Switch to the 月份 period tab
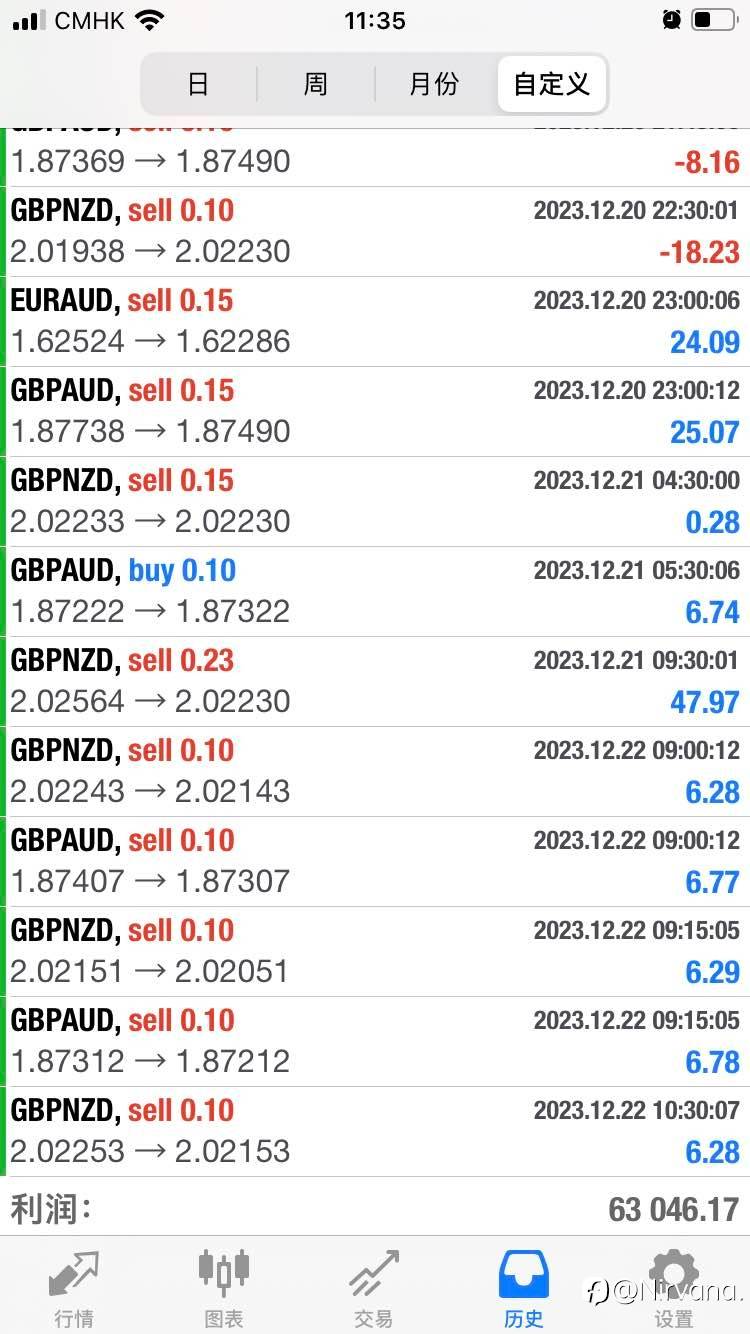The height and width of the screenshot is (1334, 750). pyautogui.click(x=434, y=84)
